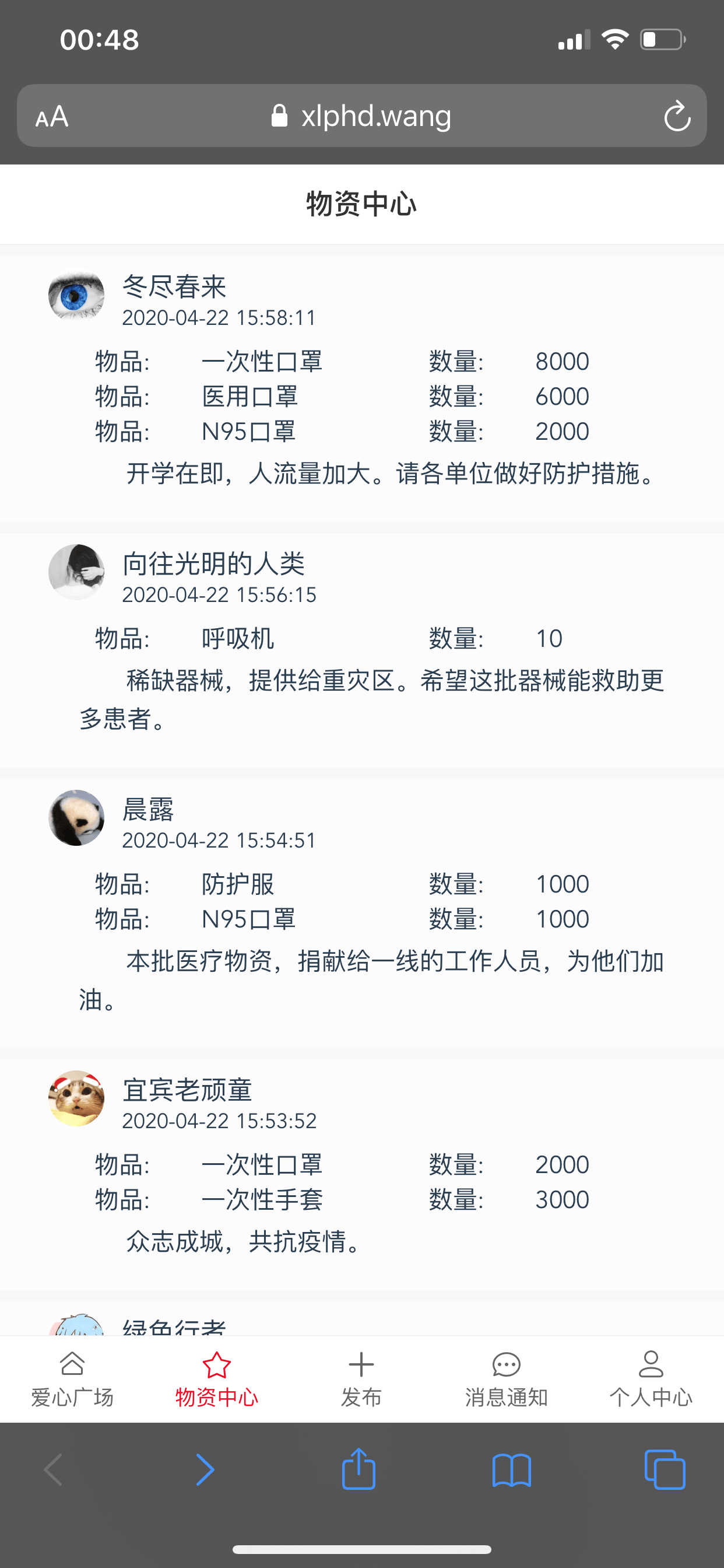Switch to the 爱心广场 tab
The width and height of the screenshot is (724, 1568).
72,1380
